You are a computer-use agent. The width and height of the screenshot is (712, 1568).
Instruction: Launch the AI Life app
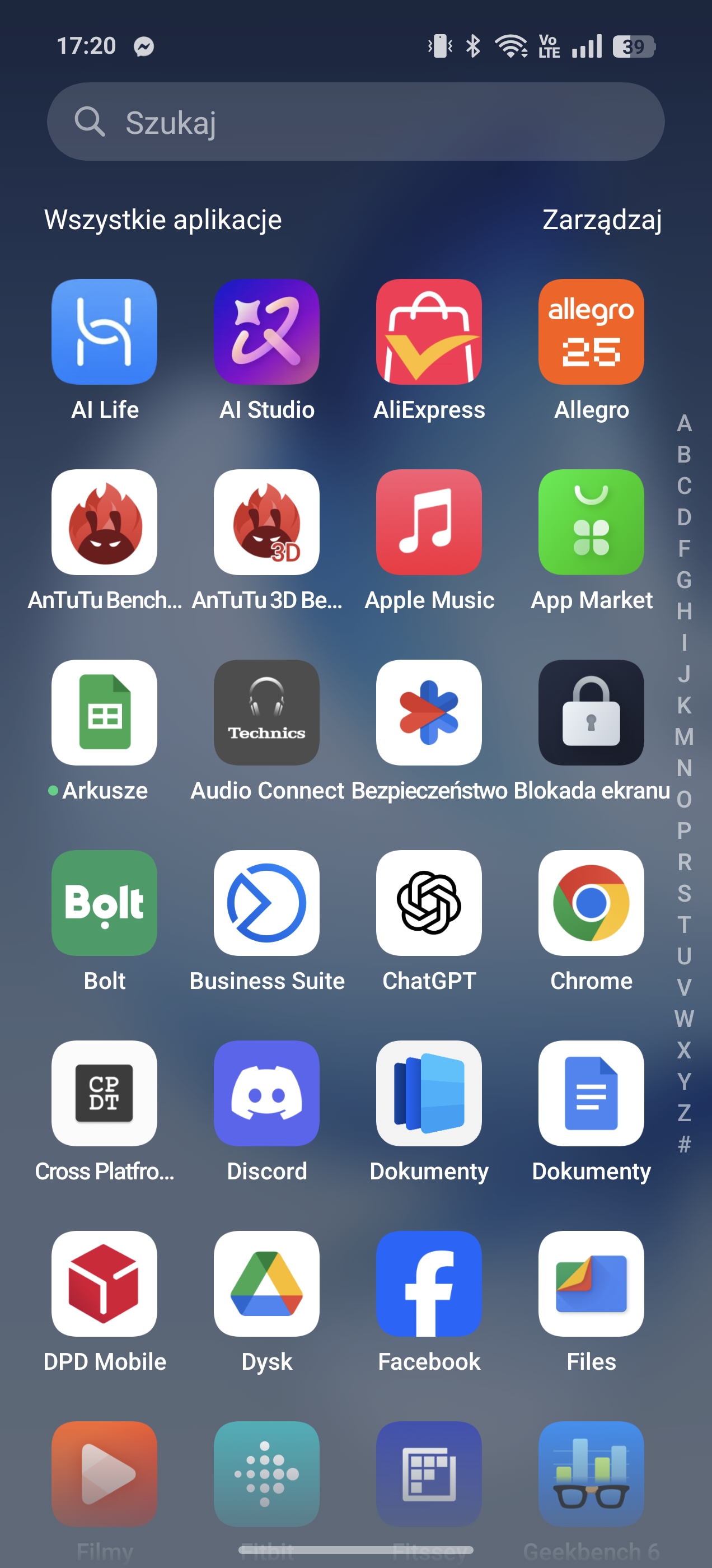point(104,332)
